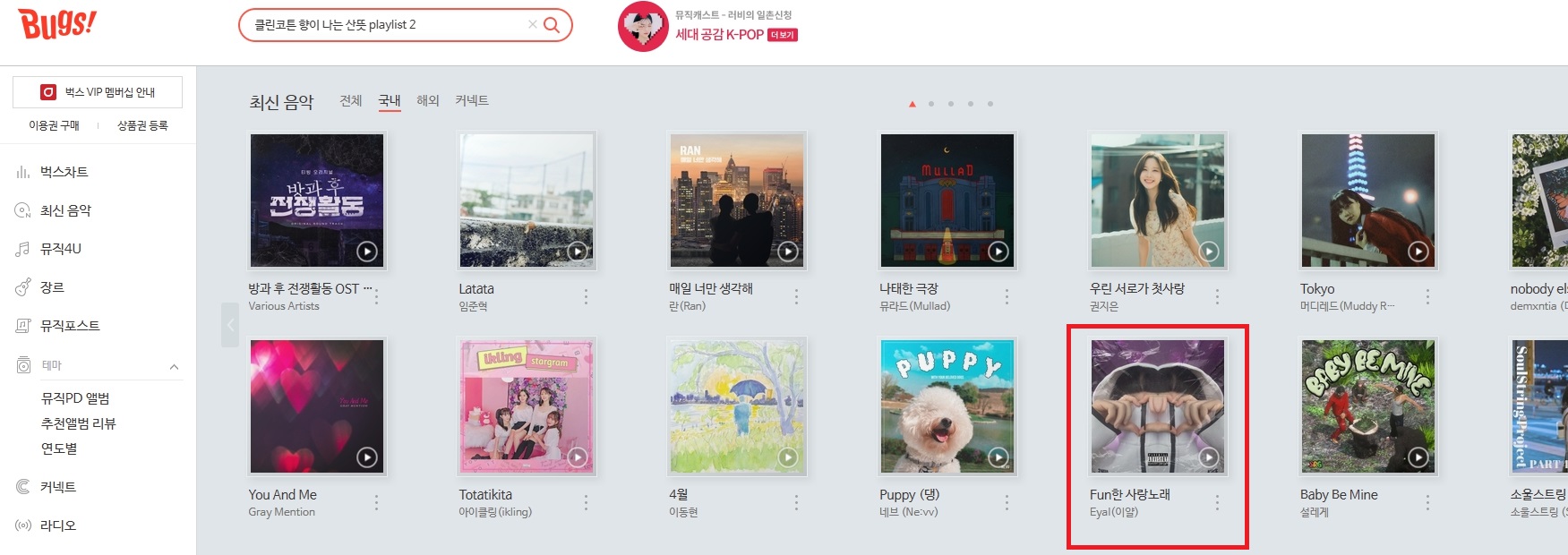Switch to the 전체 tab
Screen dimensions: 1568x555
click(350, 100)
